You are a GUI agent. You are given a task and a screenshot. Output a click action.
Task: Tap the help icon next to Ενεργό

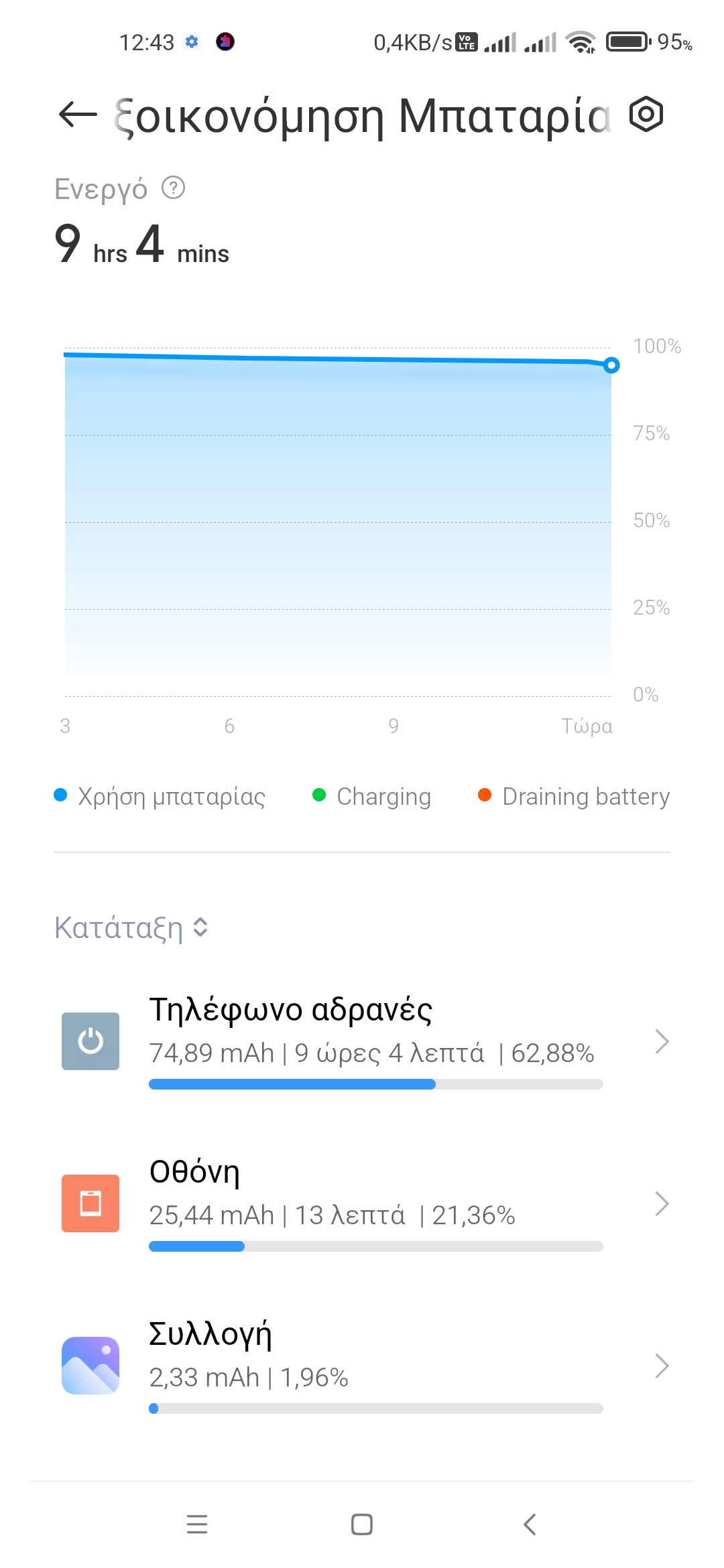(174, 188)
